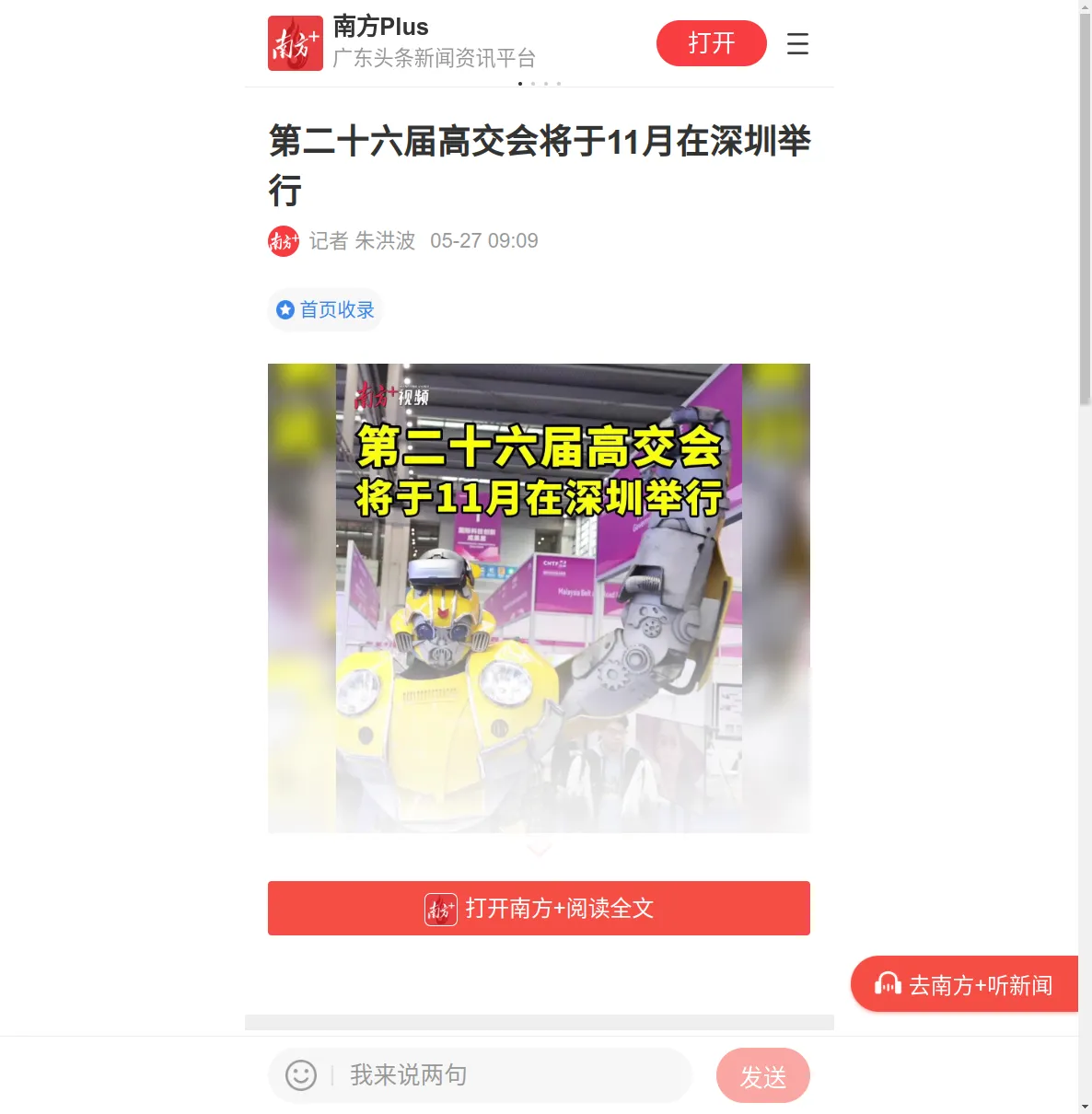This screenshot has height=1114, width=1092.
Task: Tap the red 打开 button in header
Action: pos(711,43)
